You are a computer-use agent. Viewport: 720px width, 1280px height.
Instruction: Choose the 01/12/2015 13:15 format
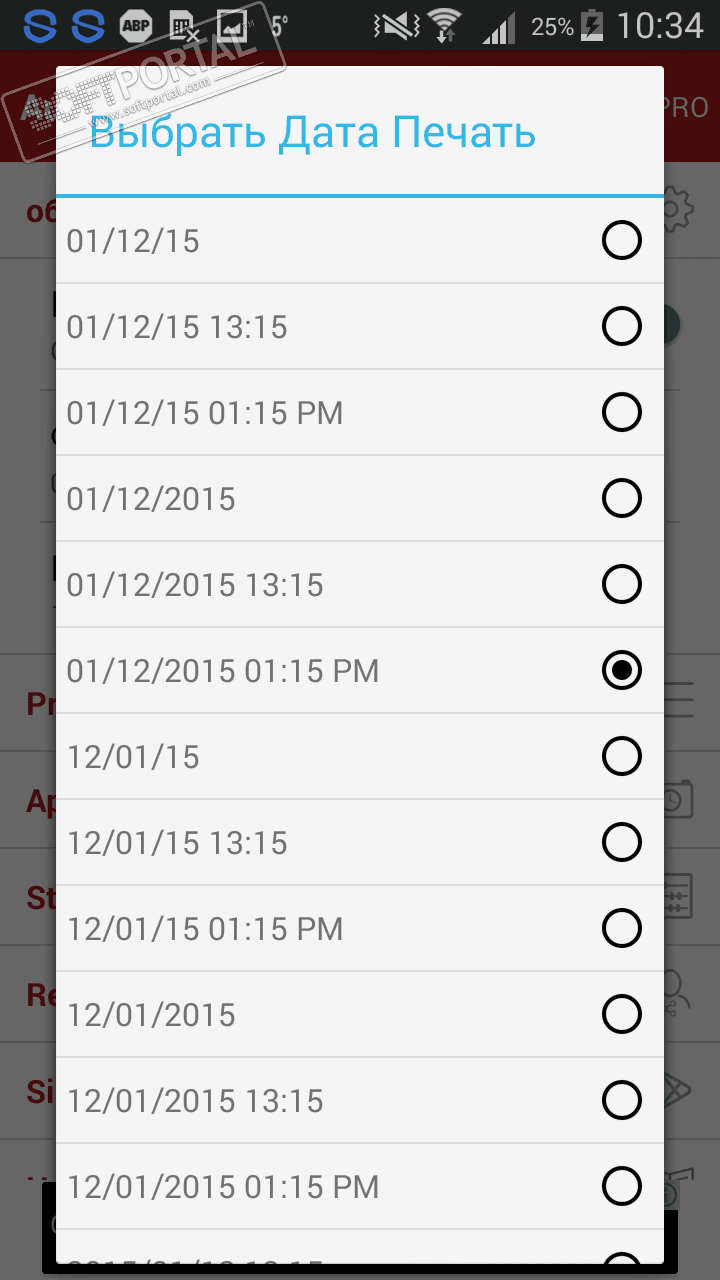pyautogui.click(x=360, y=585)
